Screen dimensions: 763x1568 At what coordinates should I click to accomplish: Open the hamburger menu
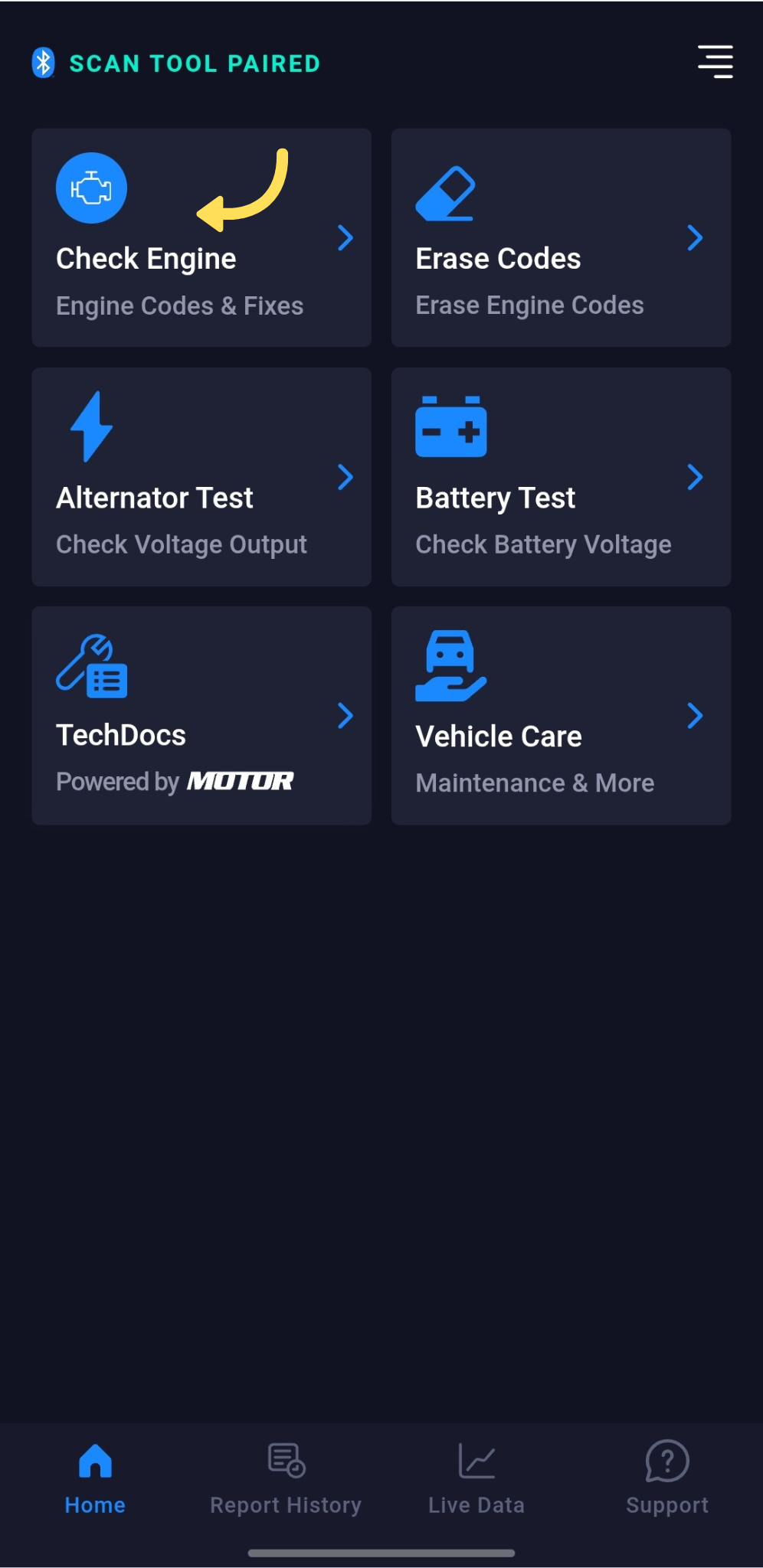(715, 62)
